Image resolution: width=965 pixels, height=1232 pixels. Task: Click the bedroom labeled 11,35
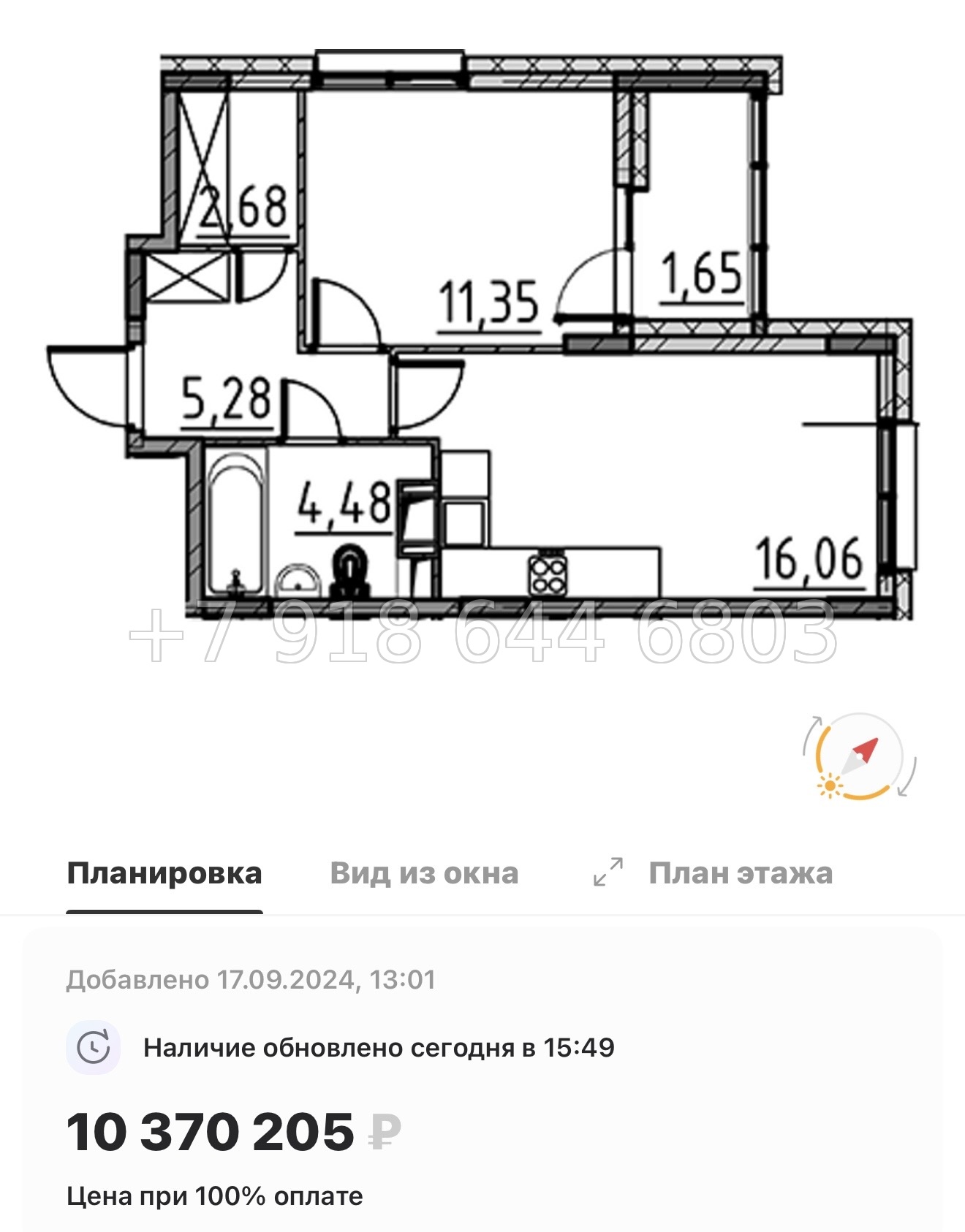tap(490, 303)
